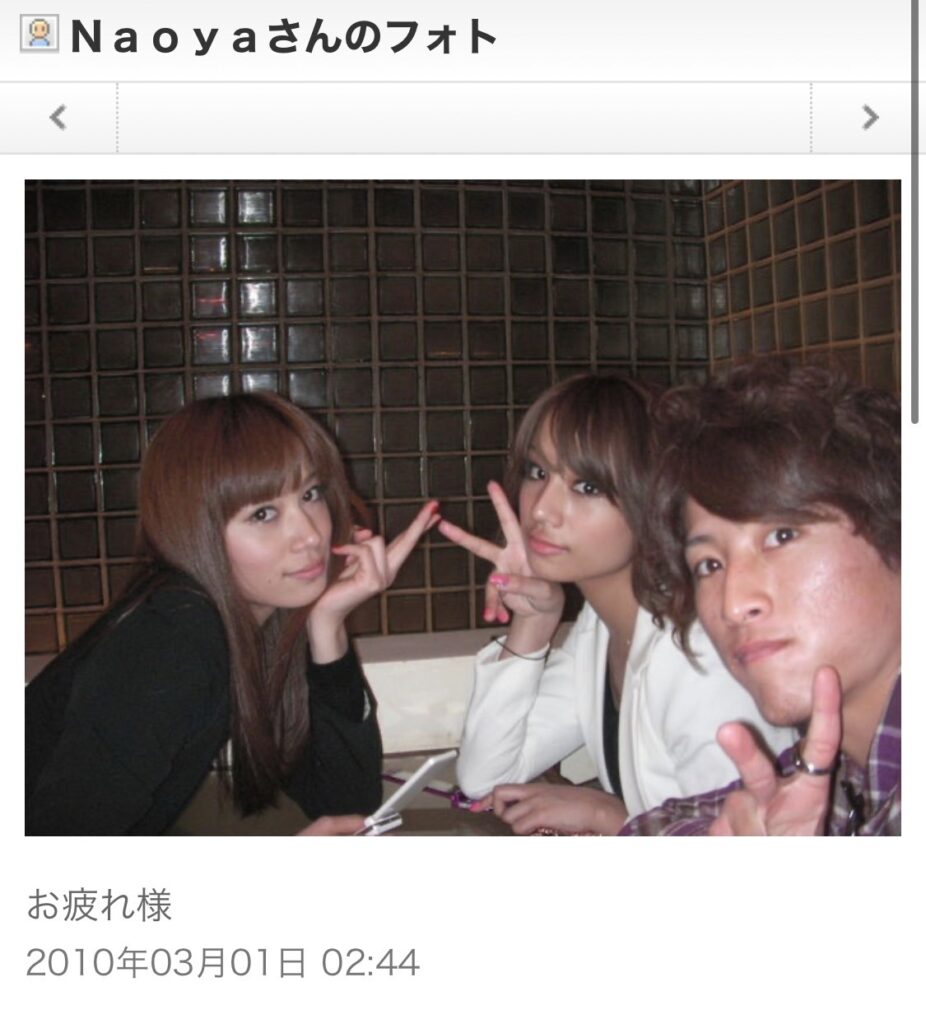Go to the previous photo arrow

pyautogui.click(x=58, y=118)
